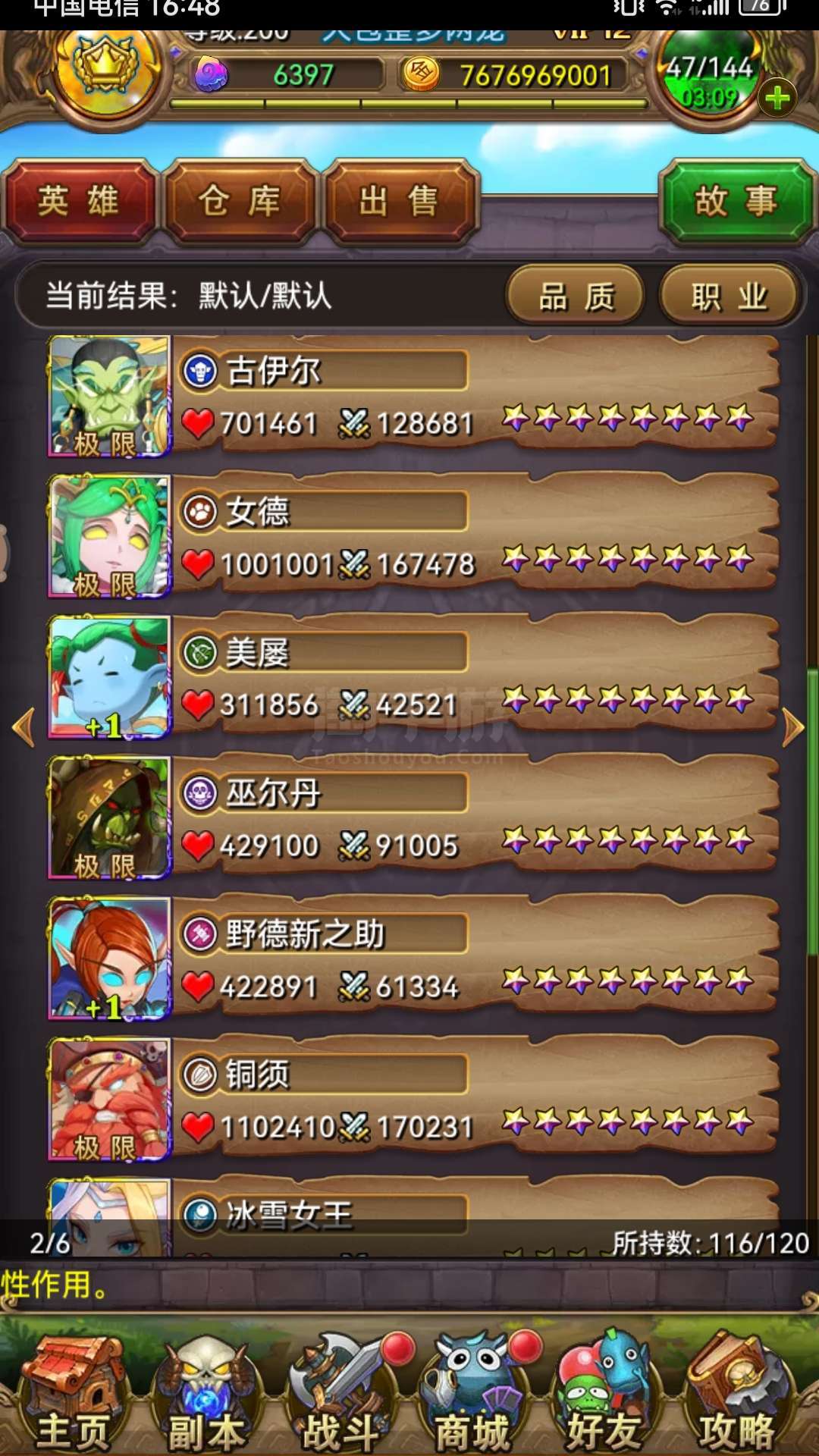Filter heroes by 品质
Screen dimensions: 819x1456
point(576,297)
